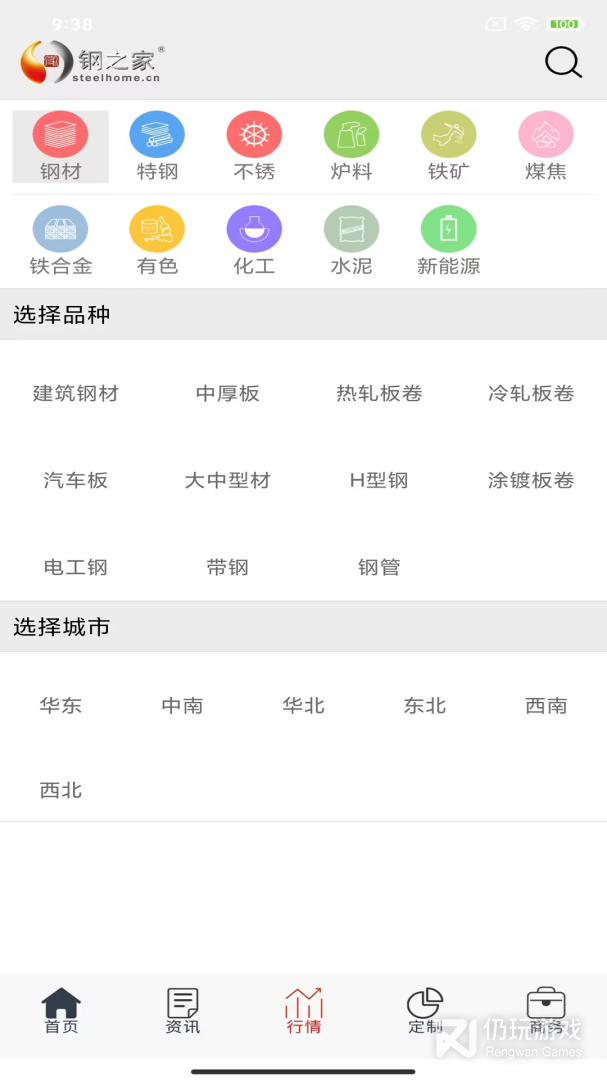The width and height of the screenshot is (607, 1080).
Task: Pick the 建筑钢材 variety
Action: [x=76, y=394]
